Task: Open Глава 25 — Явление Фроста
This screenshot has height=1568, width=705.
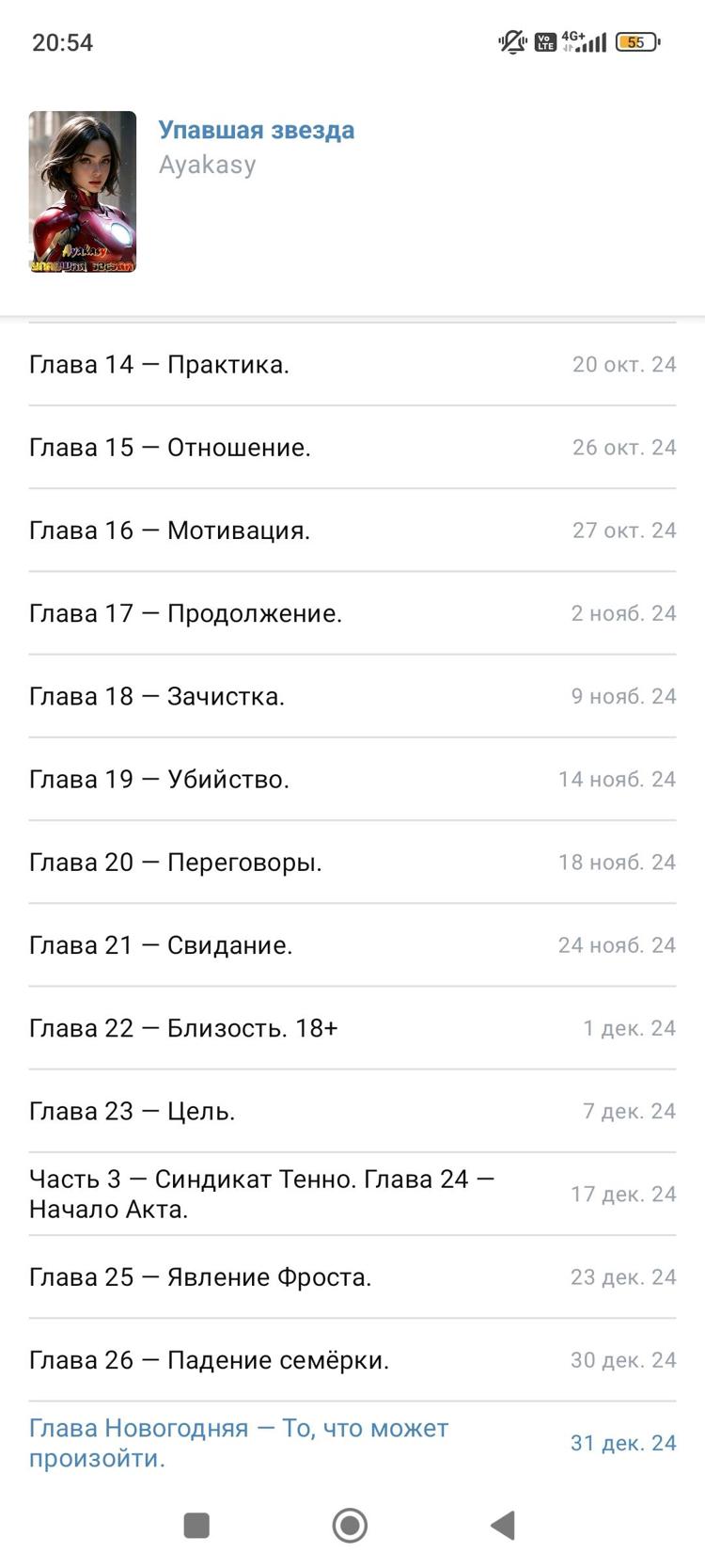Action: (x=200, y=1277)
